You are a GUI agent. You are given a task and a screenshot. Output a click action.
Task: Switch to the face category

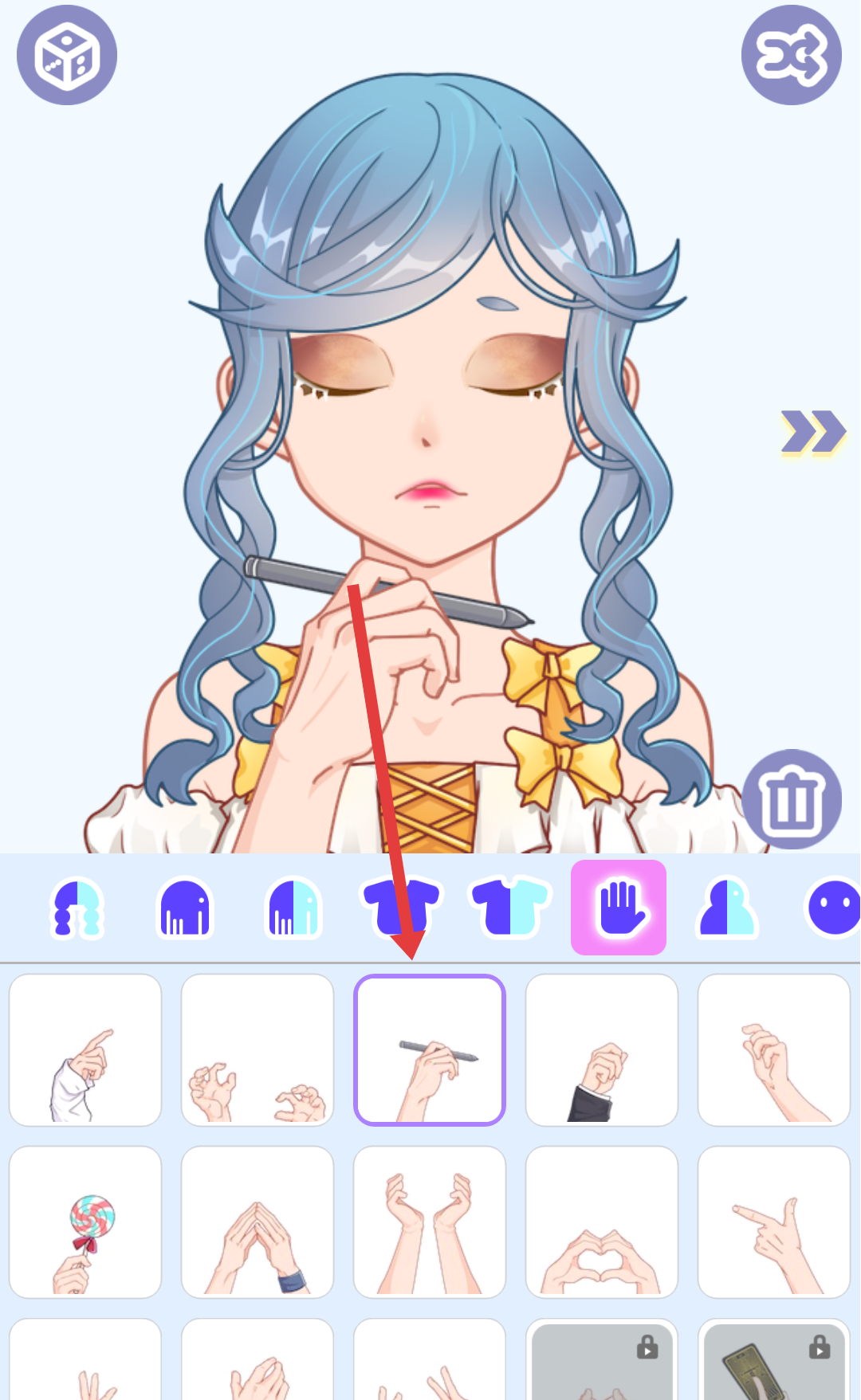click(833, 908)
